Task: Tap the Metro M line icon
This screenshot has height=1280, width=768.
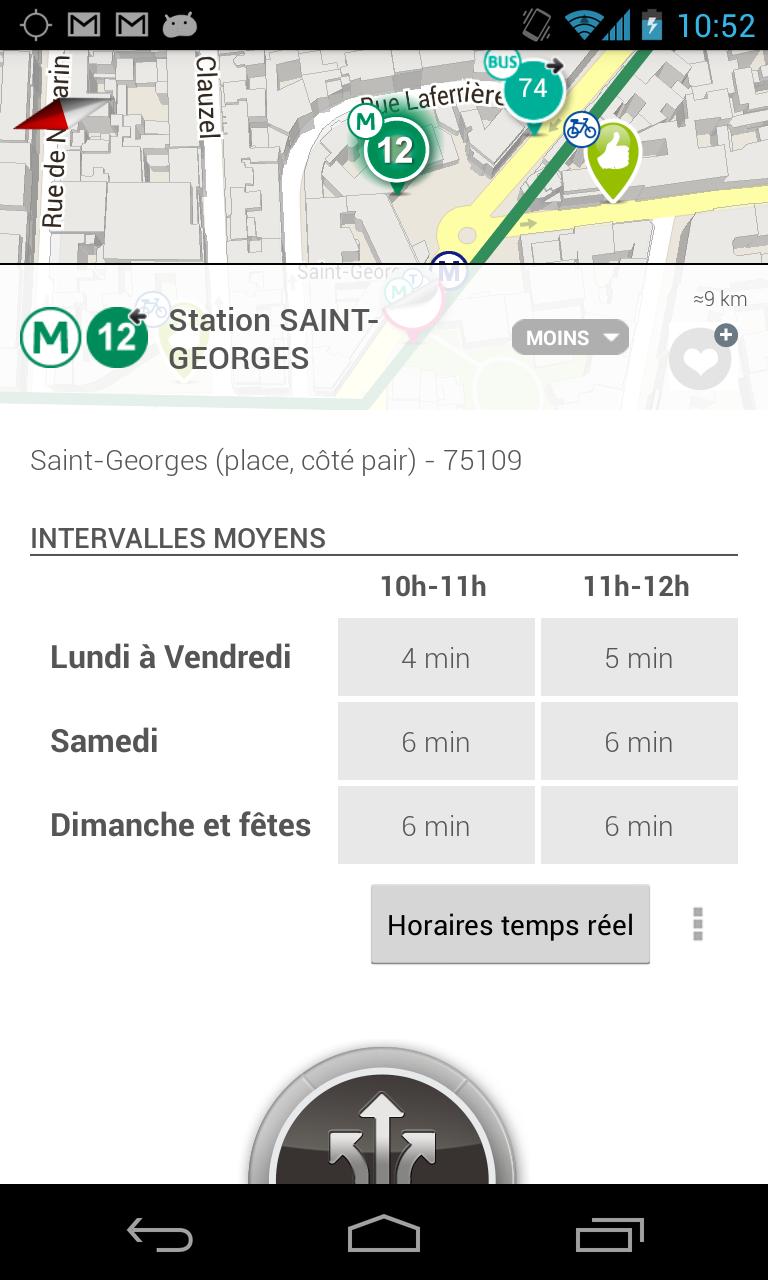Action: (x=50, y=337)
